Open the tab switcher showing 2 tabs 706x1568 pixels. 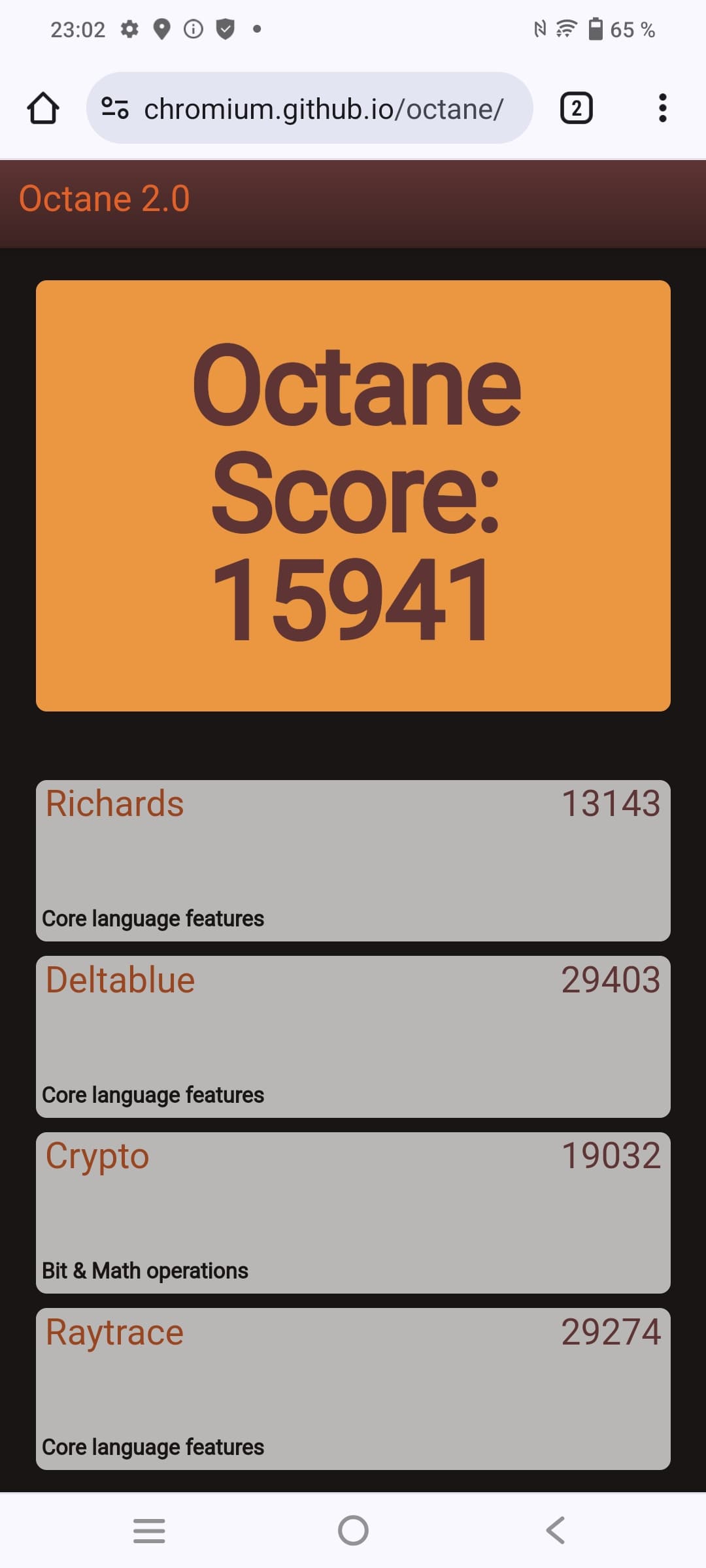tap(576, 108)
